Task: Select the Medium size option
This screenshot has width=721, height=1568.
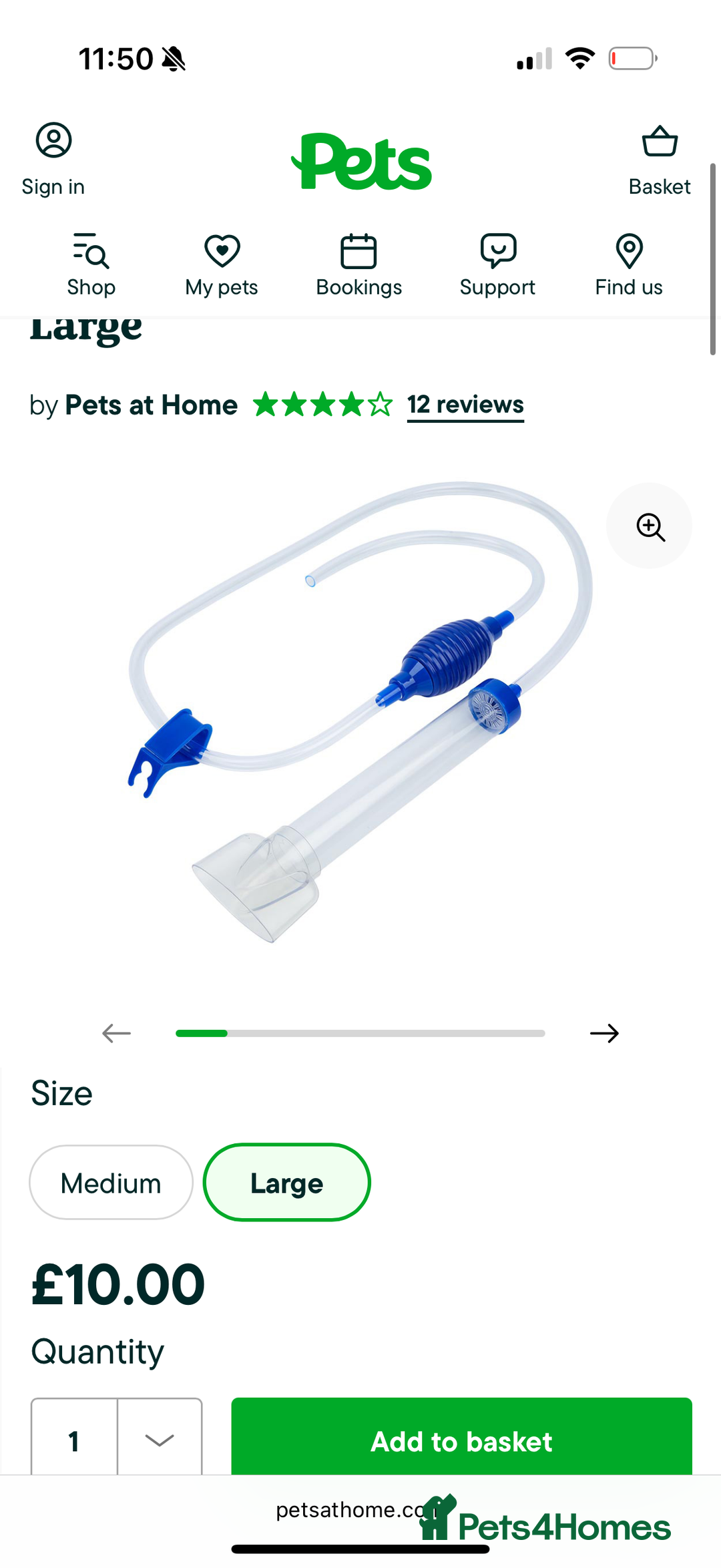Action: pos(111,1183)
